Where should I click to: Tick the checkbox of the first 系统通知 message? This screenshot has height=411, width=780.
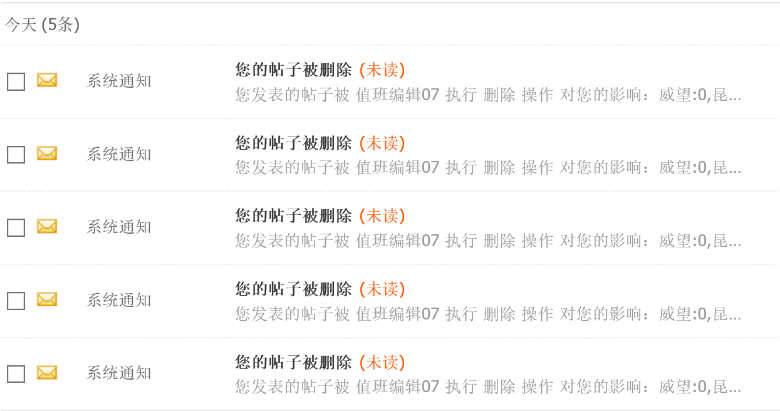16,82
